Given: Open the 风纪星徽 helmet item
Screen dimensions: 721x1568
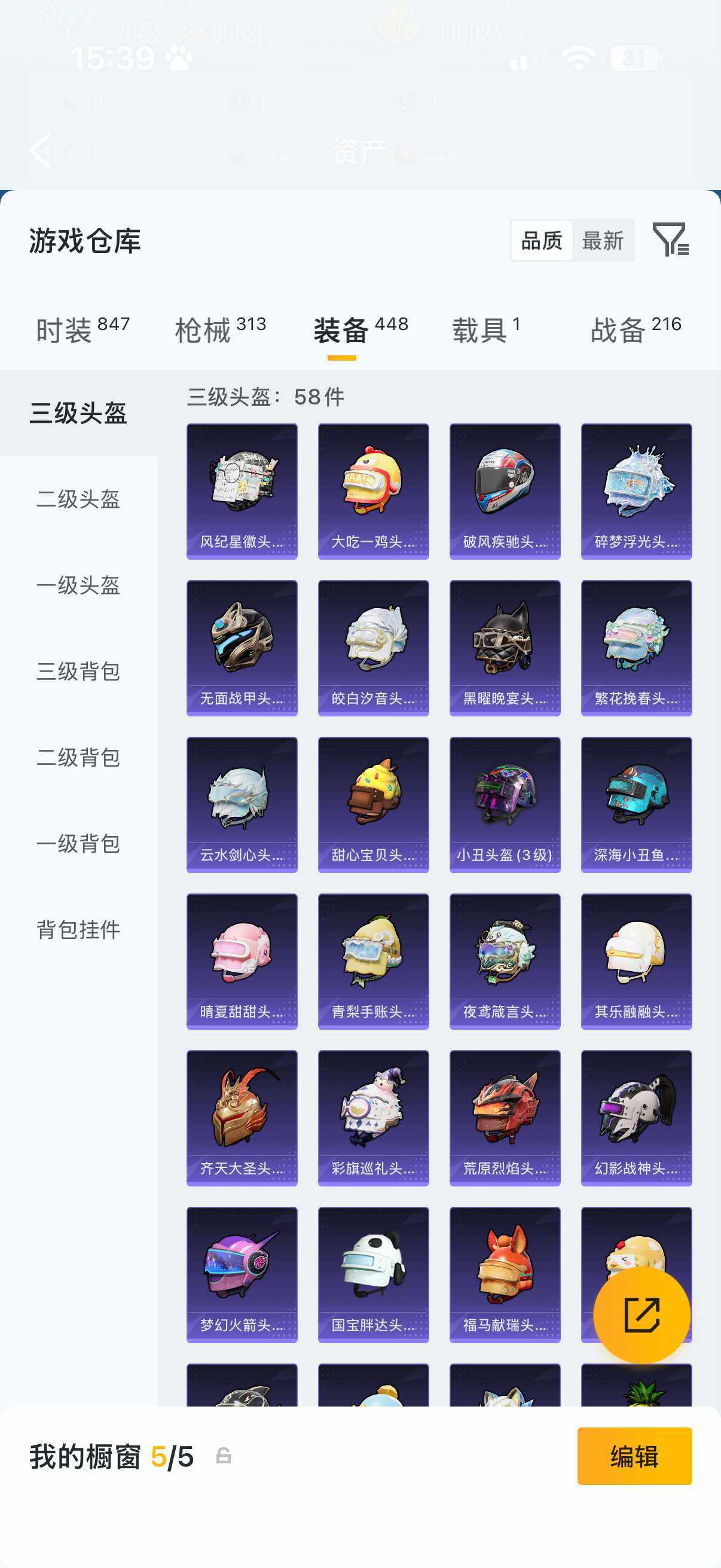Looking at the screenshot, I should 242,491.
